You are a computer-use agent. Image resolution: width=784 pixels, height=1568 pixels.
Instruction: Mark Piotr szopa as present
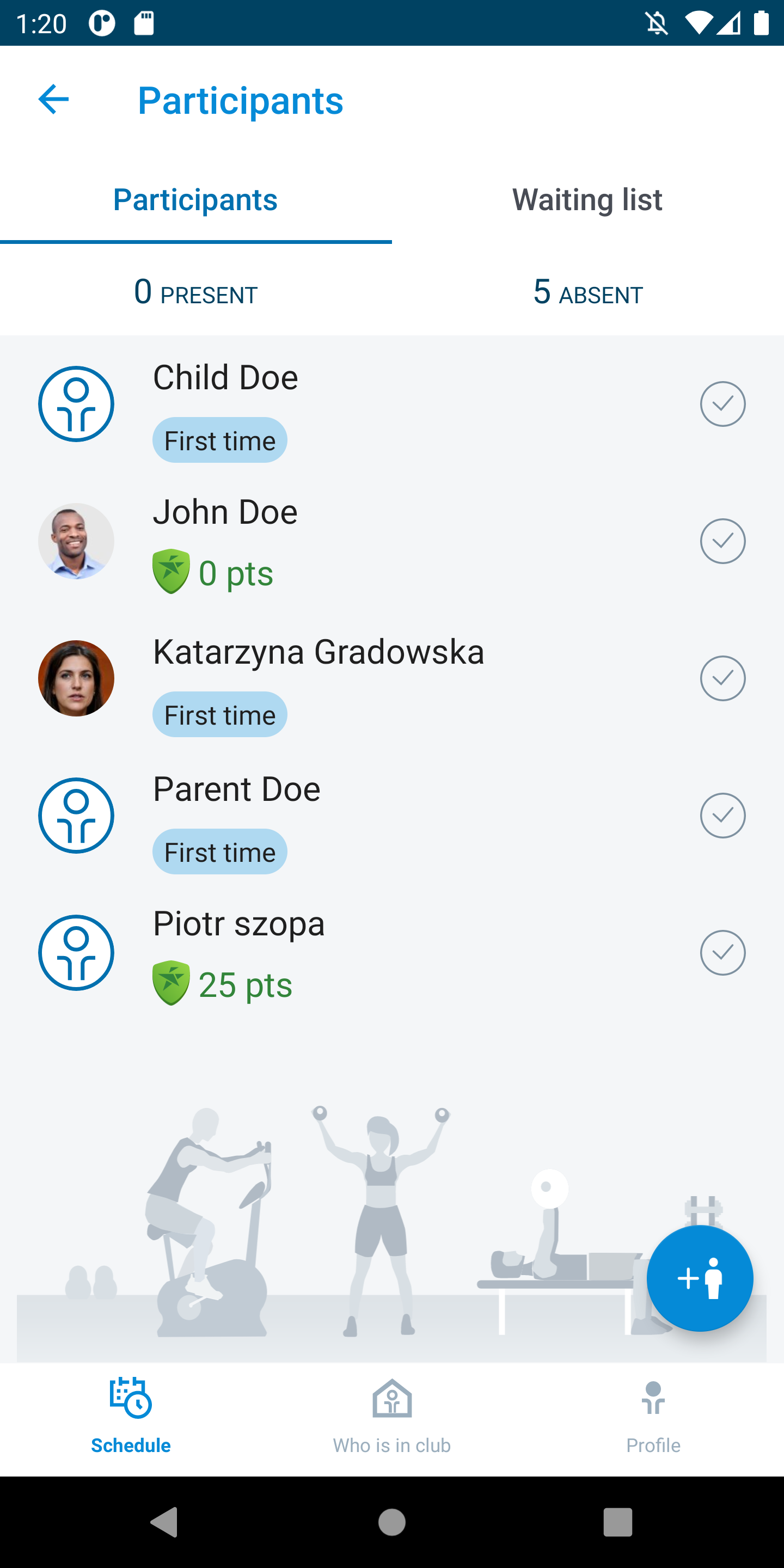[x=722, y=953]
